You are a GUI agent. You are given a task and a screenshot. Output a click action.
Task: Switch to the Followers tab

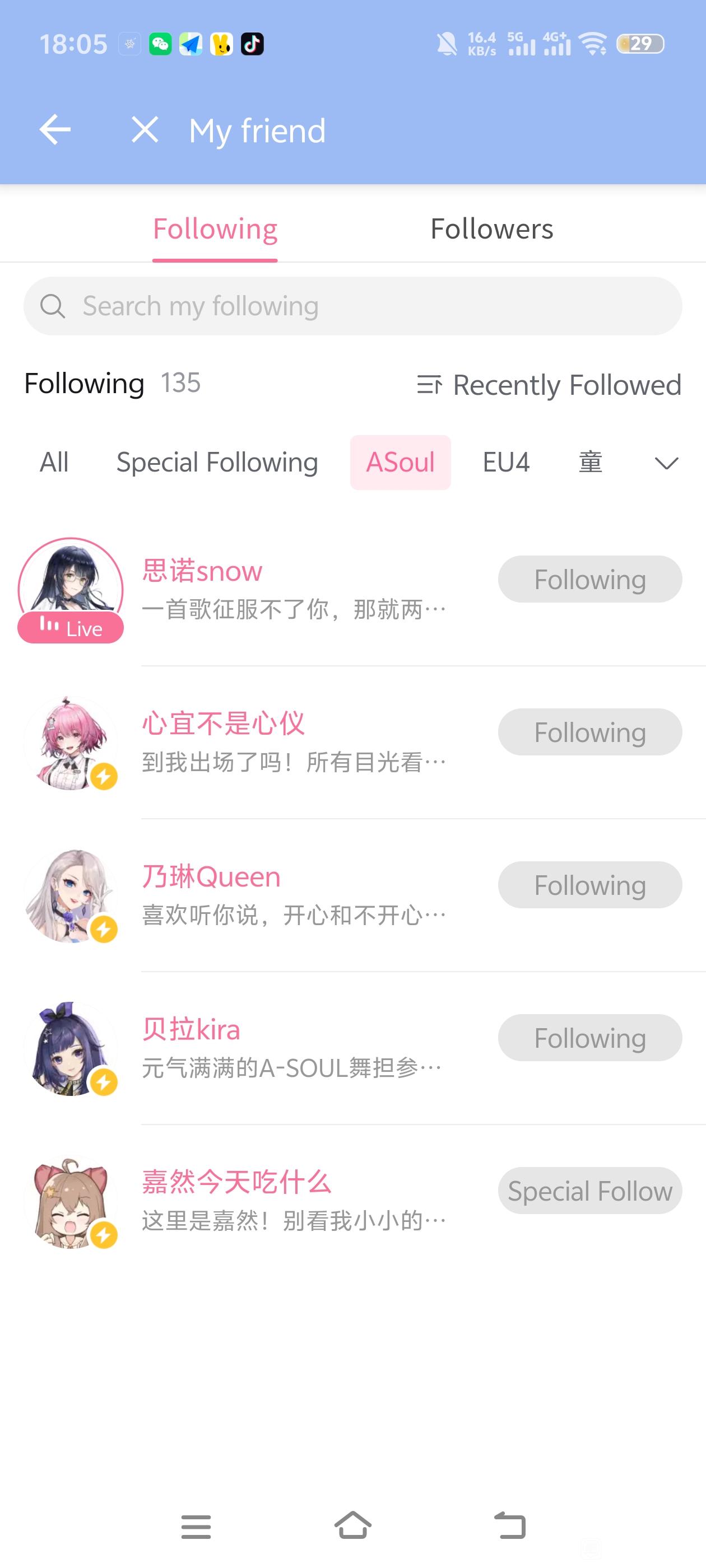point(491,230)
